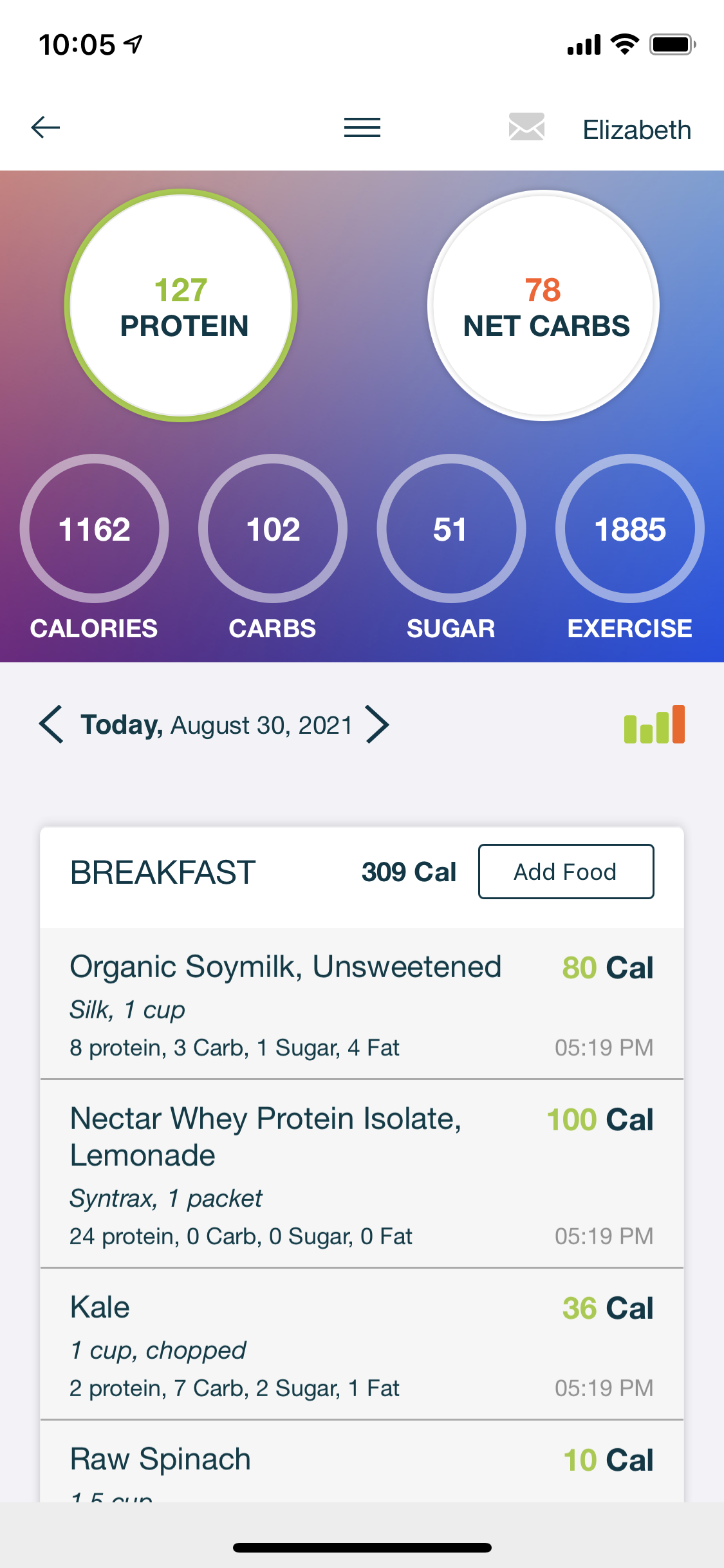View Exercise circle details
Image resolution: width=724 pixels, height=1568 pixels.
[630, 528]
